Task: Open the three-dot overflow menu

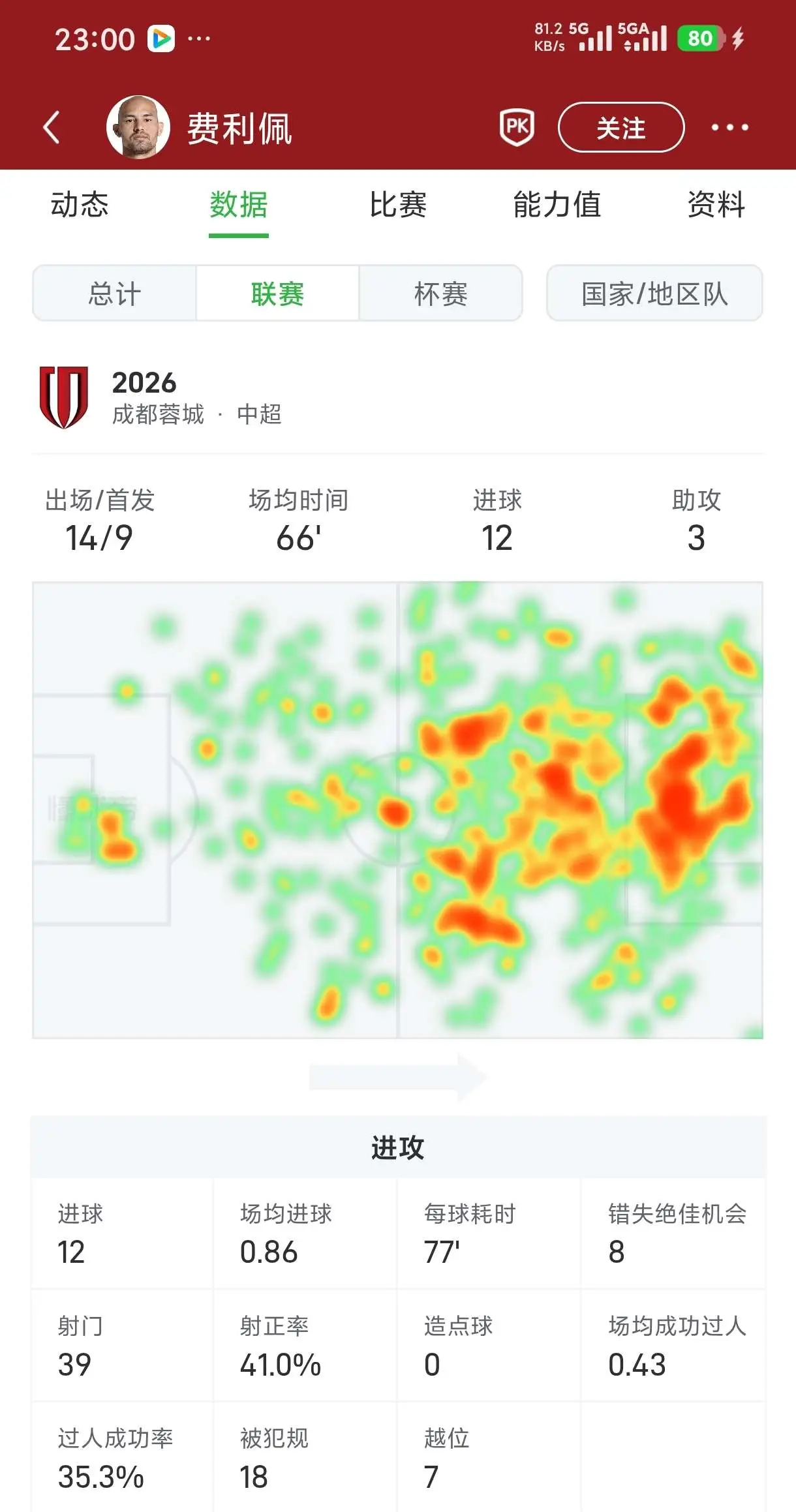Action: [729, 127]
